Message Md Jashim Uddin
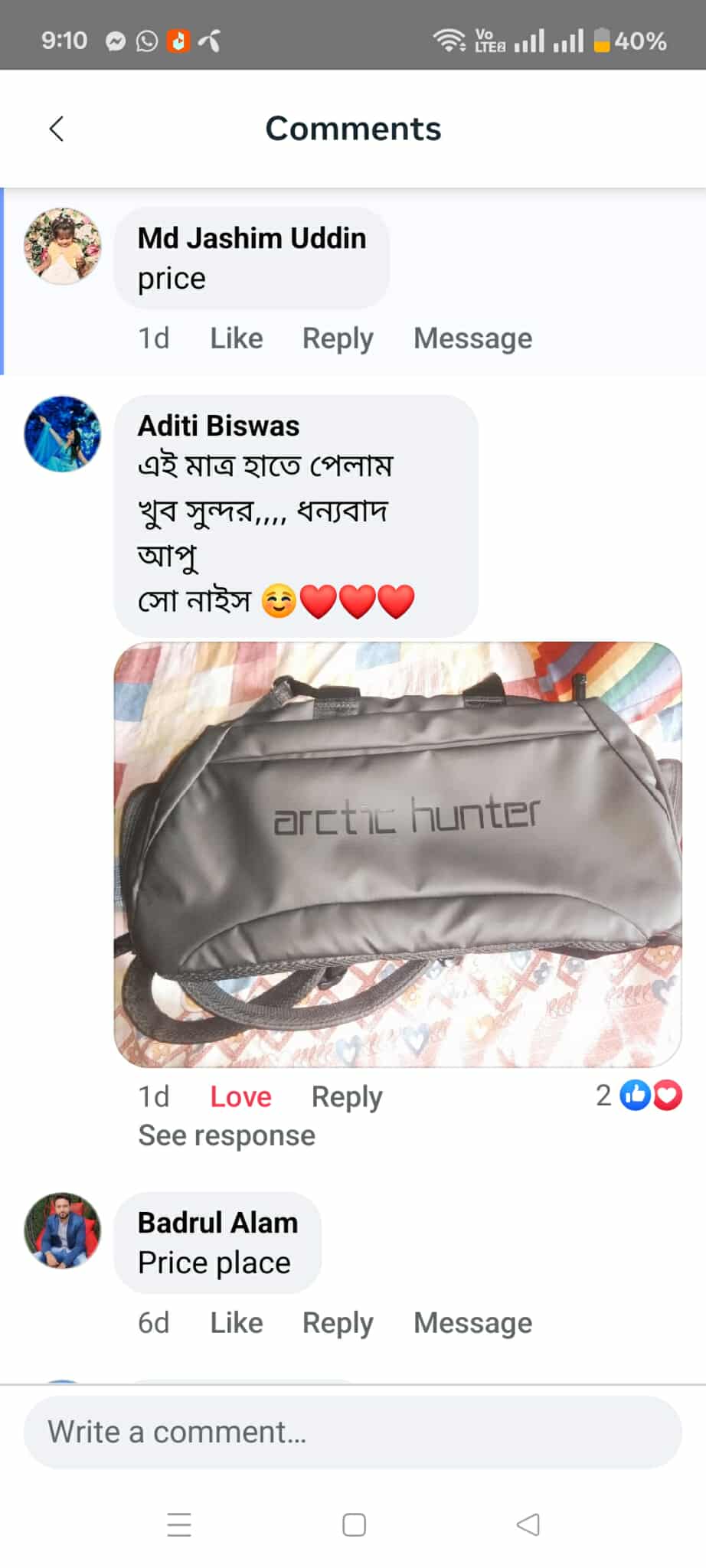The image size is (706, 1568). click(x=472, y=338)
